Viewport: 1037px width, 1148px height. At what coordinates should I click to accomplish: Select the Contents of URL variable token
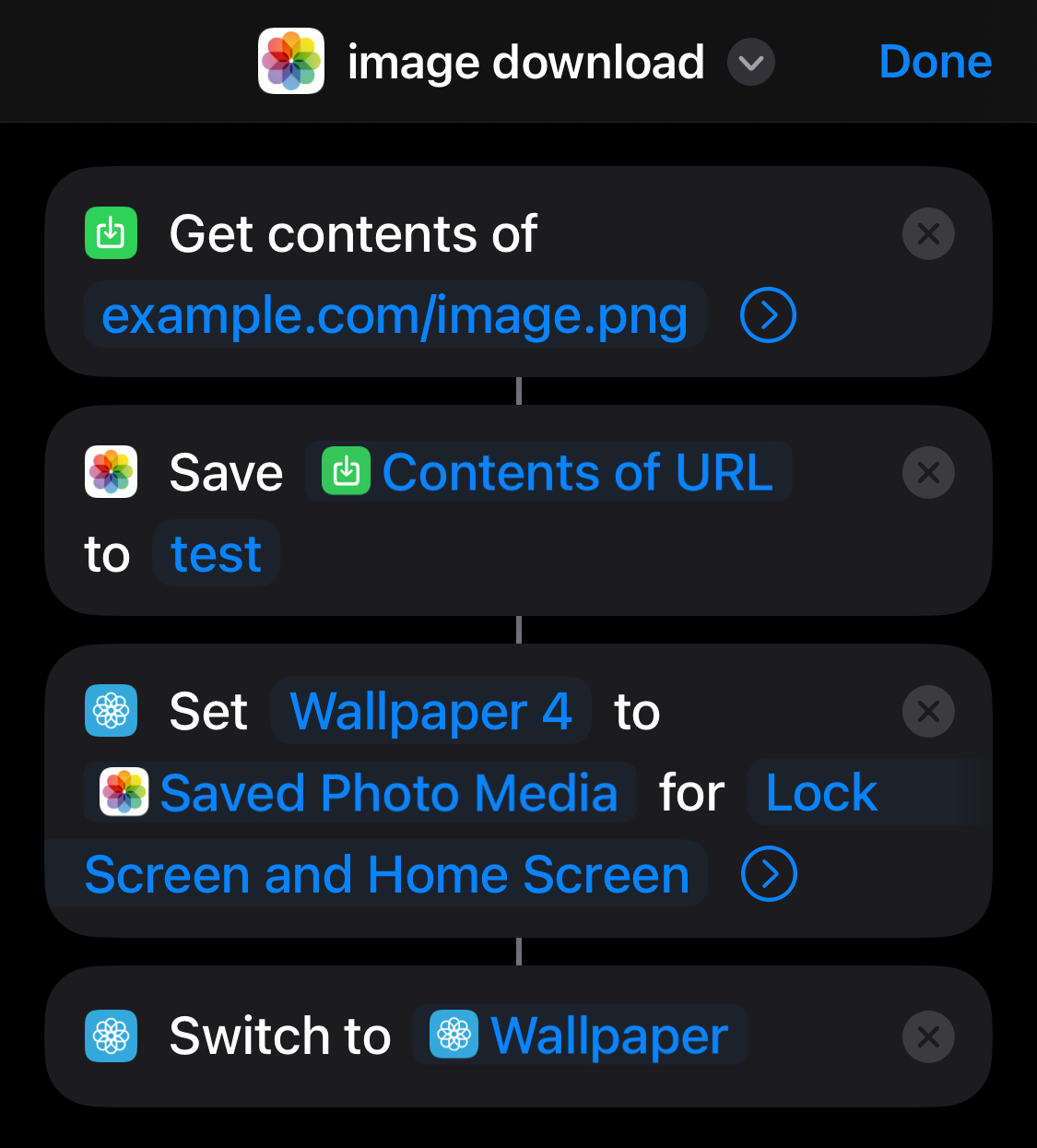point(578,472)
